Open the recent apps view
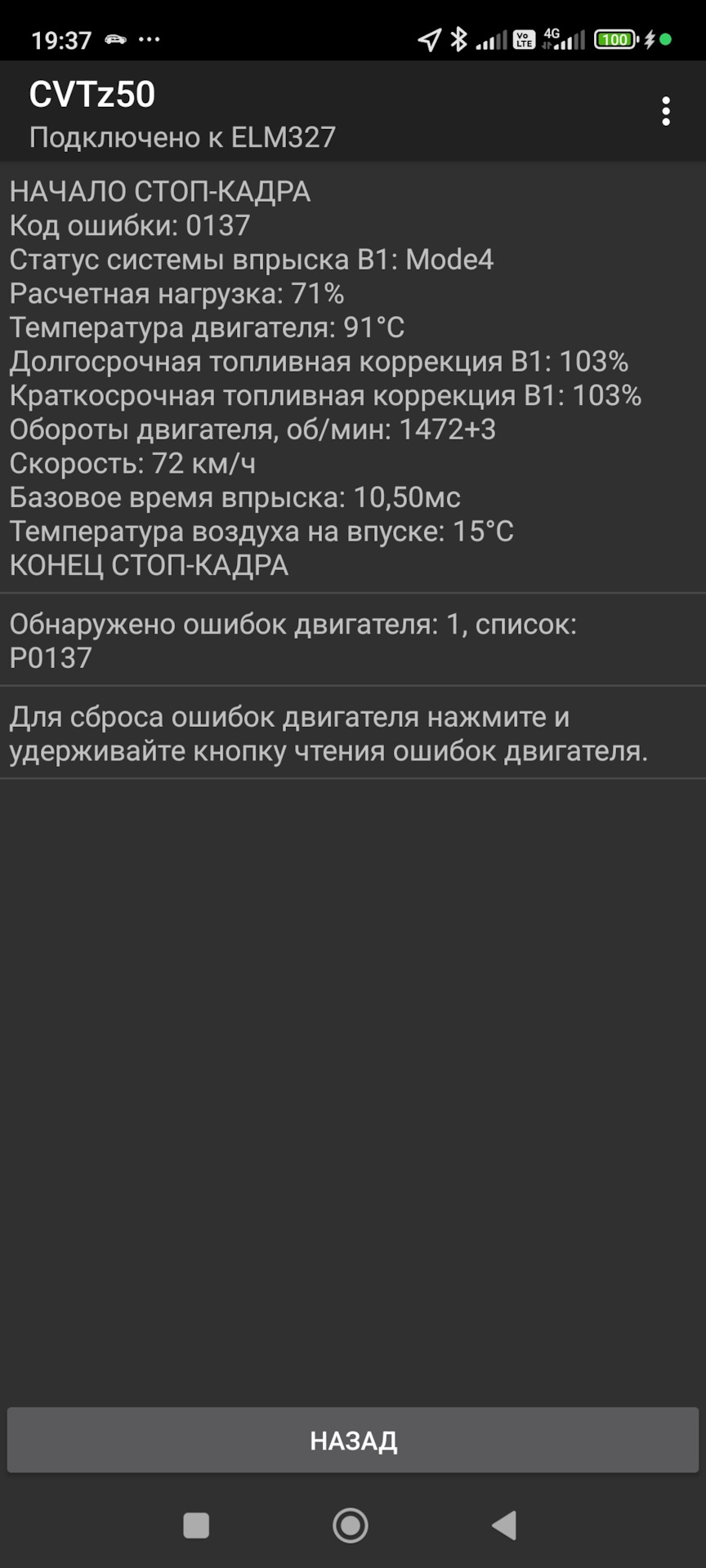 coord(196,1525)
